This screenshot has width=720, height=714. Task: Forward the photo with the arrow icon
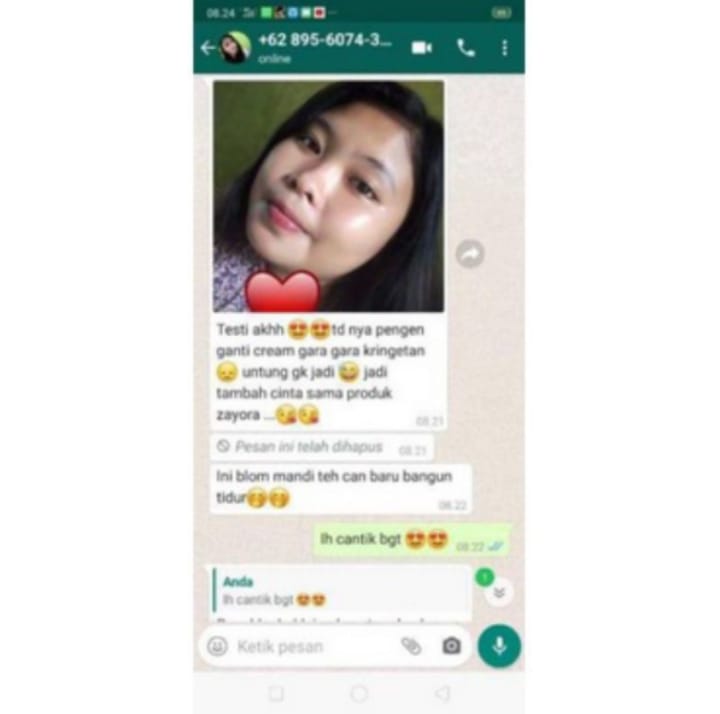tap(470, 254)
